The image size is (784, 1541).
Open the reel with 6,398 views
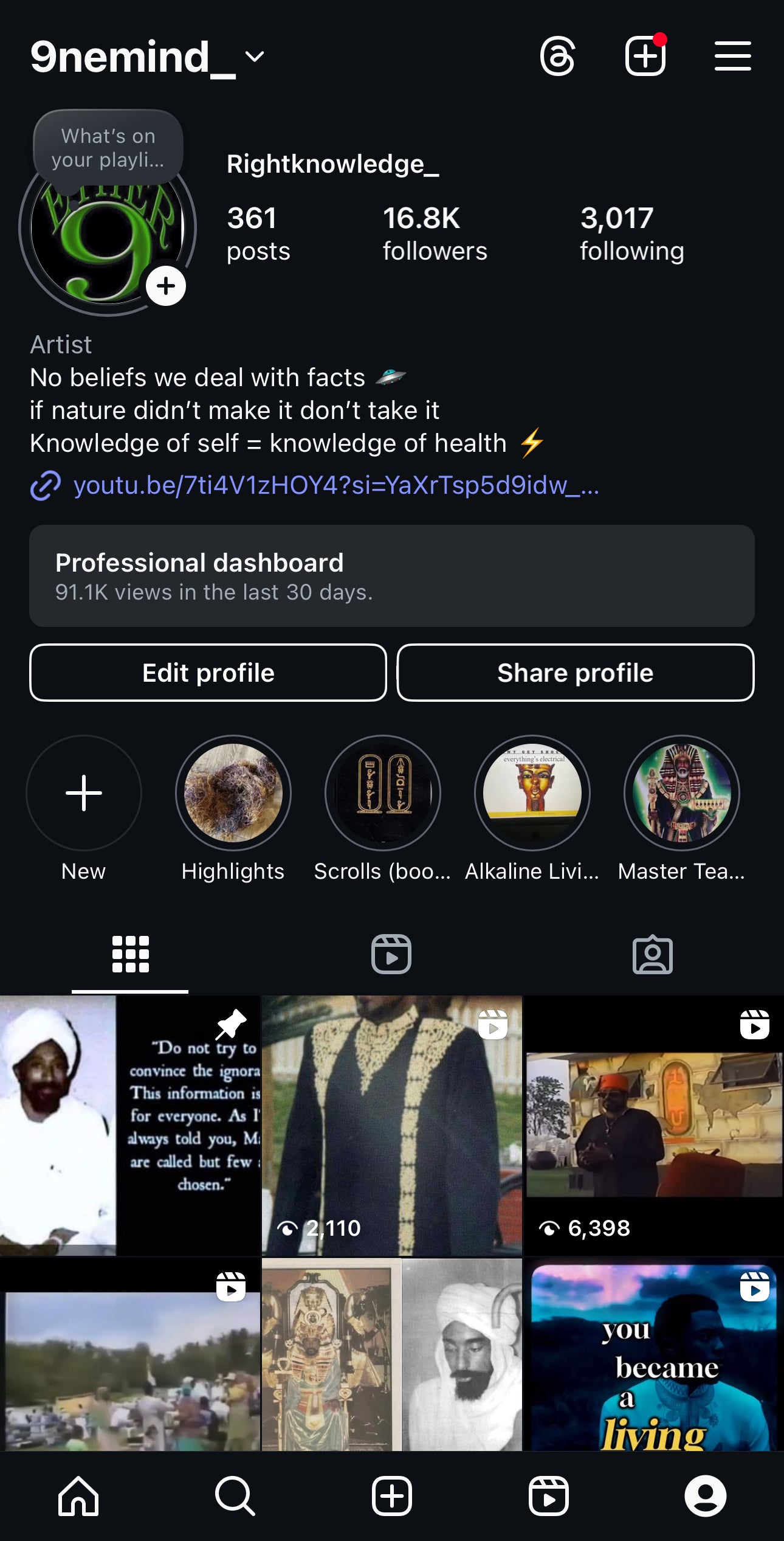pos(653,1125)
